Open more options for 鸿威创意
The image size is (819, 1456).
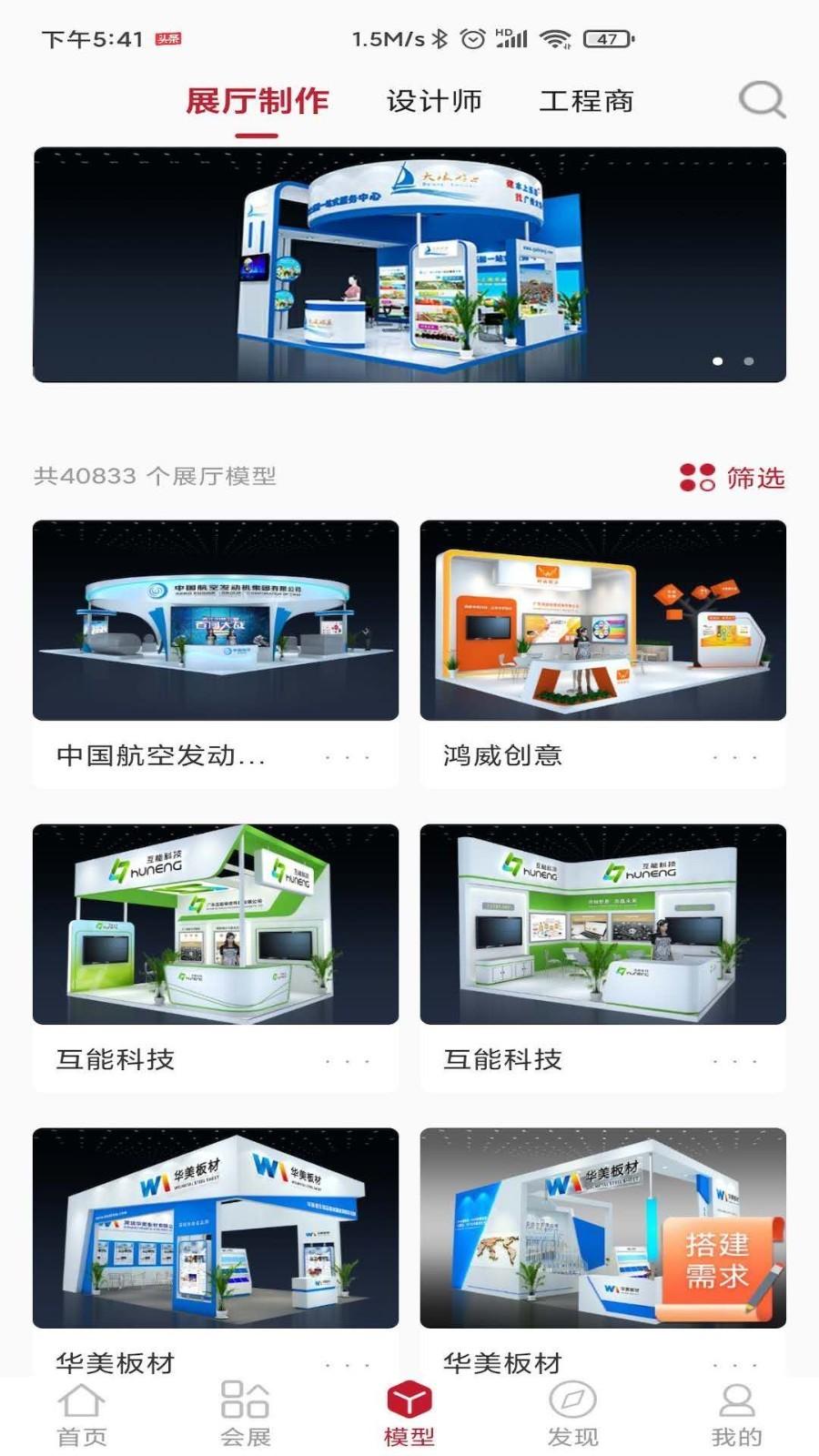pos(737,755)
